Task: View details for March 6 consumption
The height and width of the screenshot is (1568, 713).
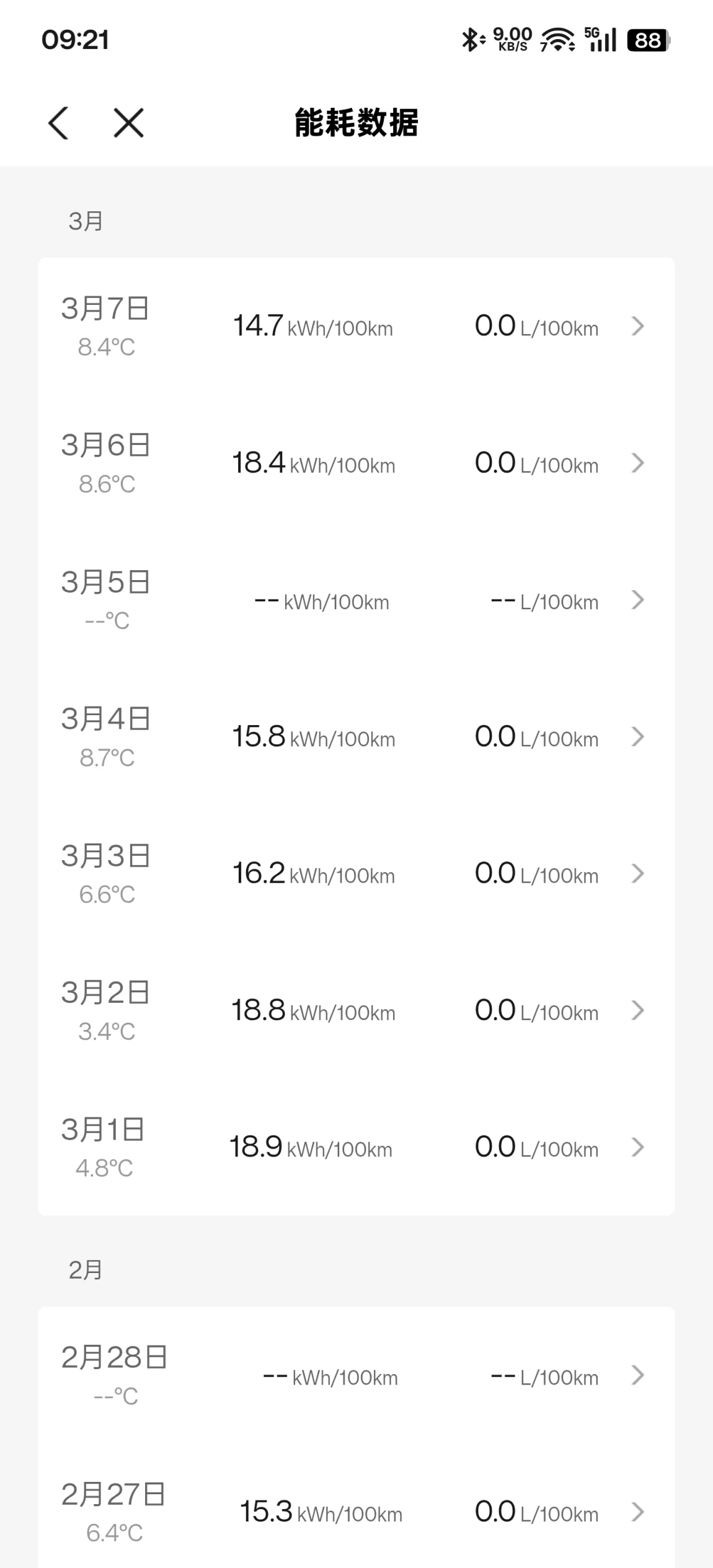Action: click(x=356, y=463)
